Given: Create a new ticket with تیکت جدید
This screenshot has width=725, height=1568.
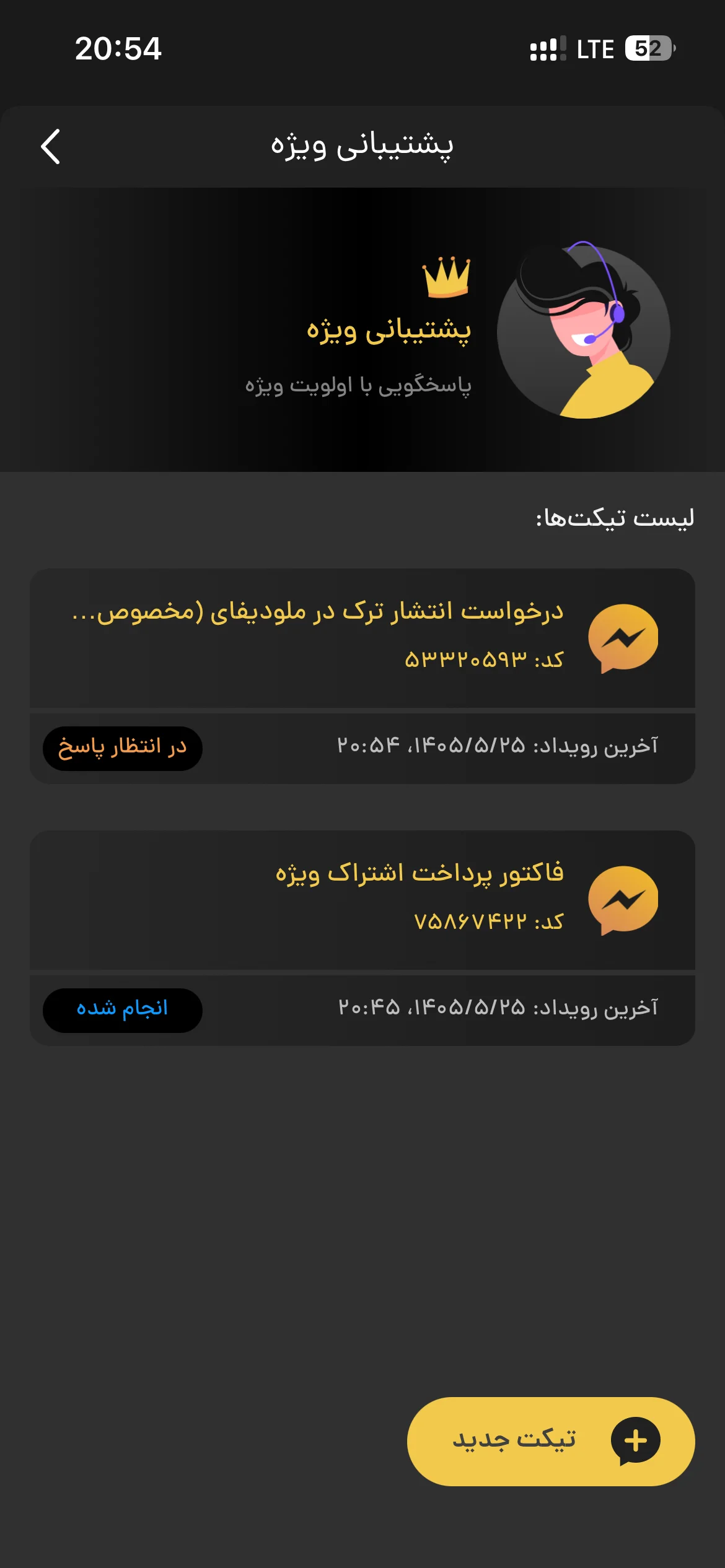Looking at the screenshot, I should 551,1441.
